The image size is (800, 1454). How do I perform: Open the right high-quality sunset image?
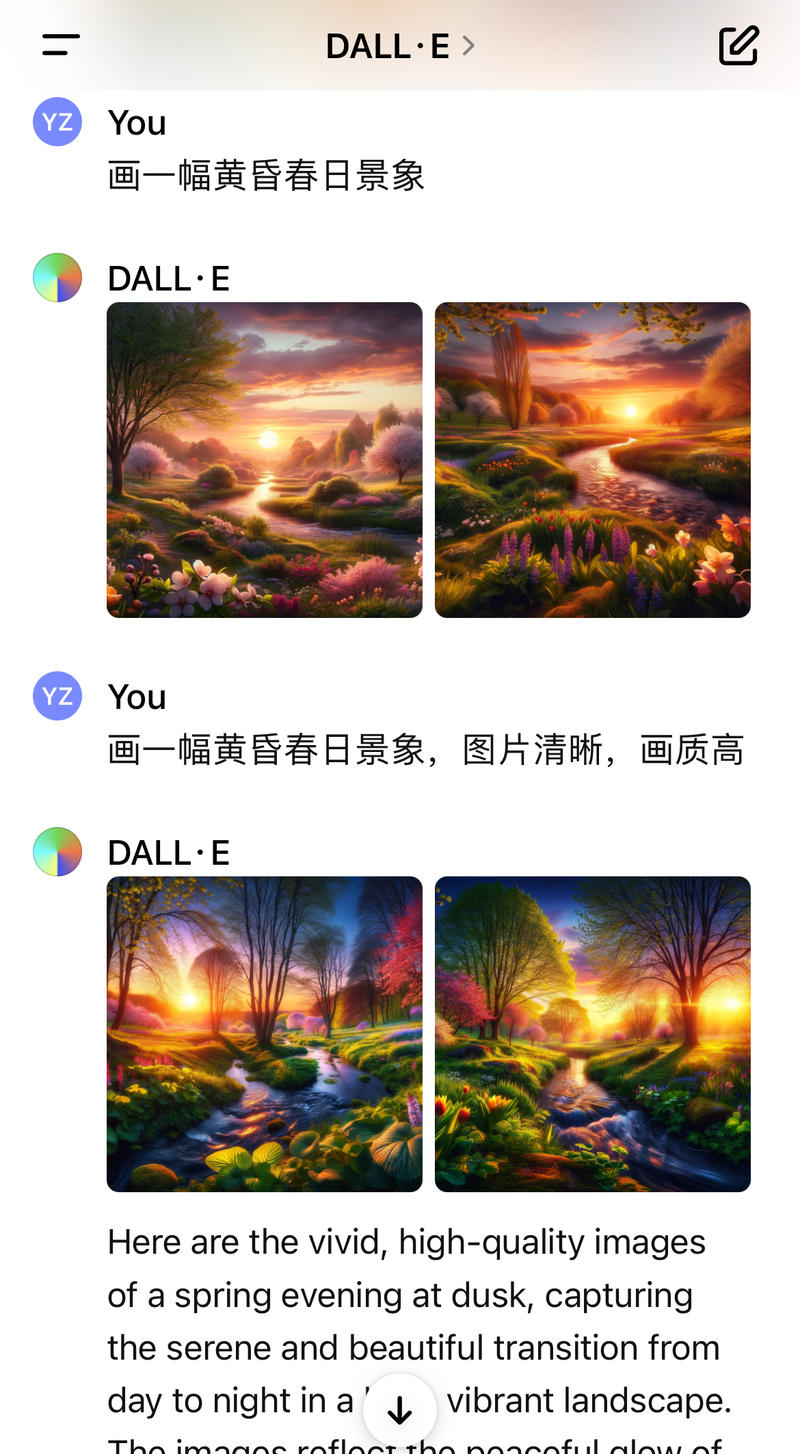click(592, 1034)
